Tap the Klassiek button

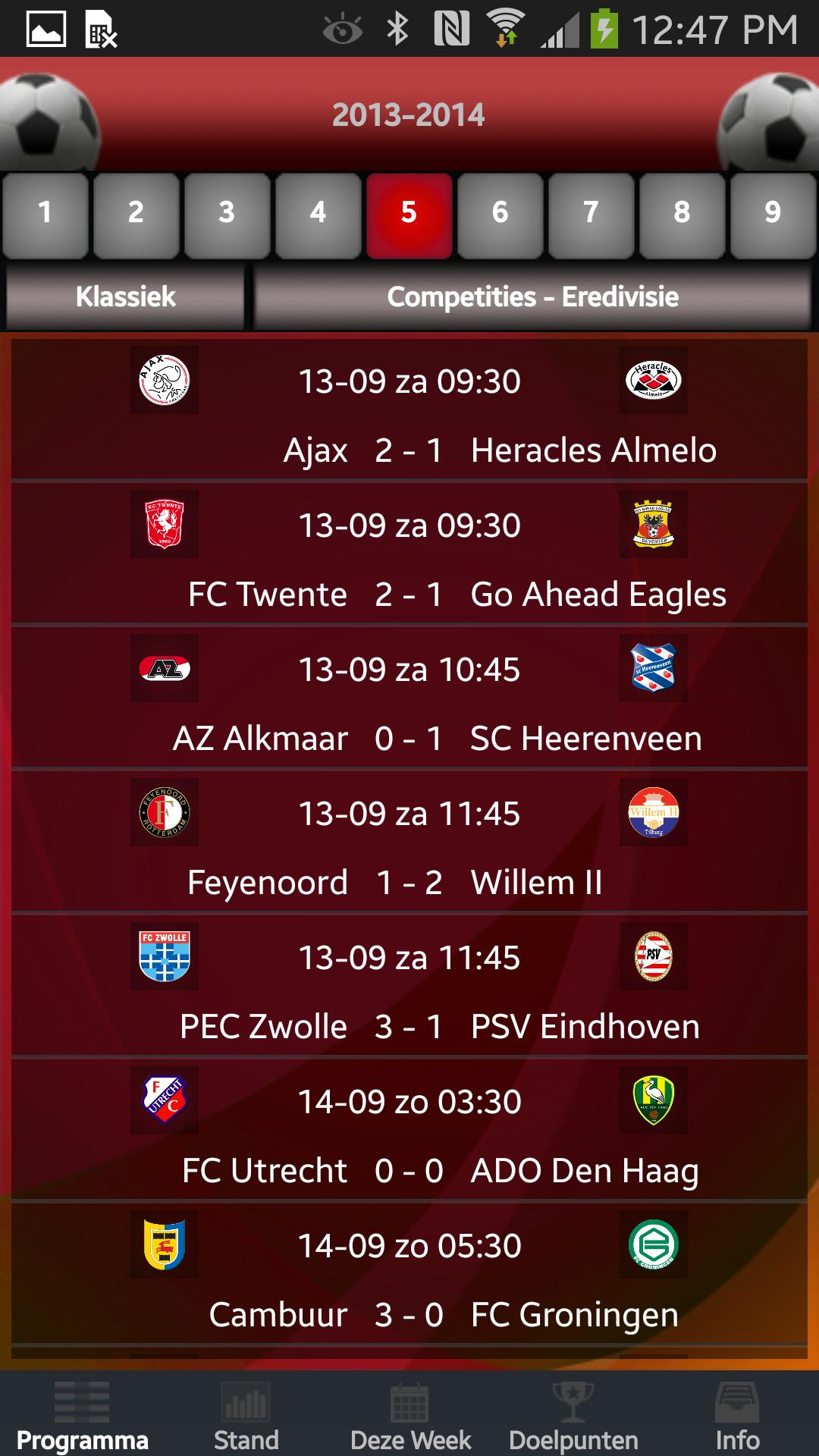(125, 297)
